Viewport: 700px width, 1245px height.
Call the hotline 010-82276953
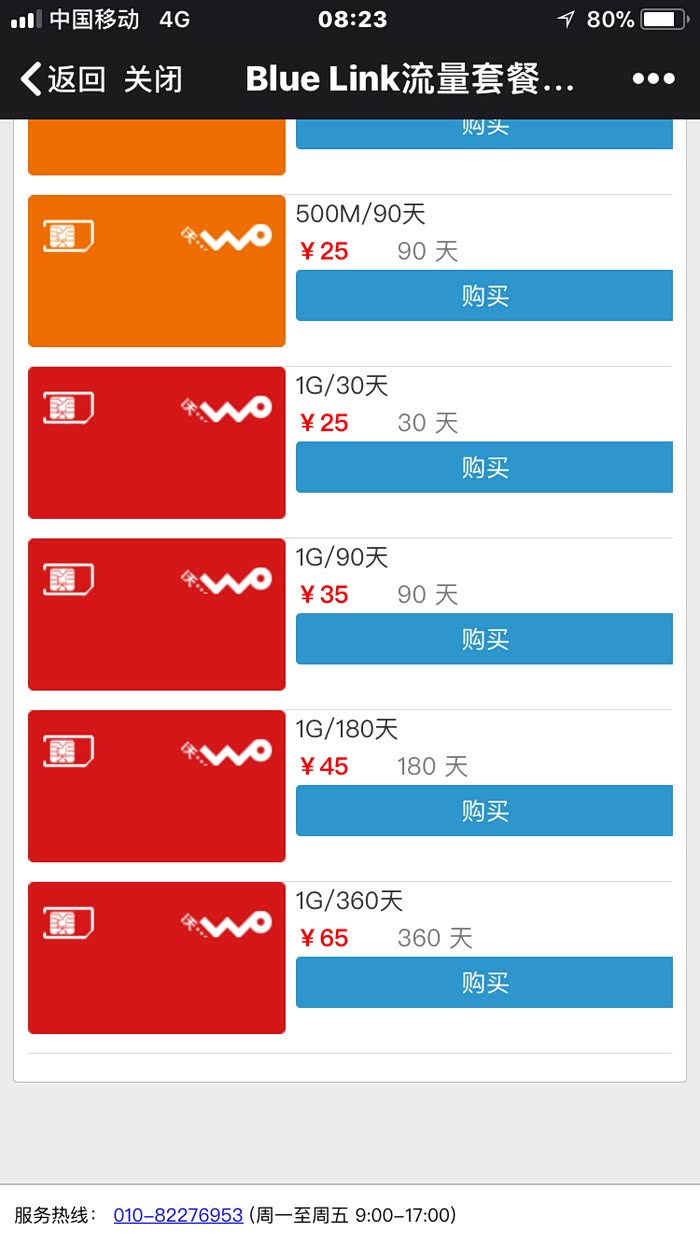178,1215
